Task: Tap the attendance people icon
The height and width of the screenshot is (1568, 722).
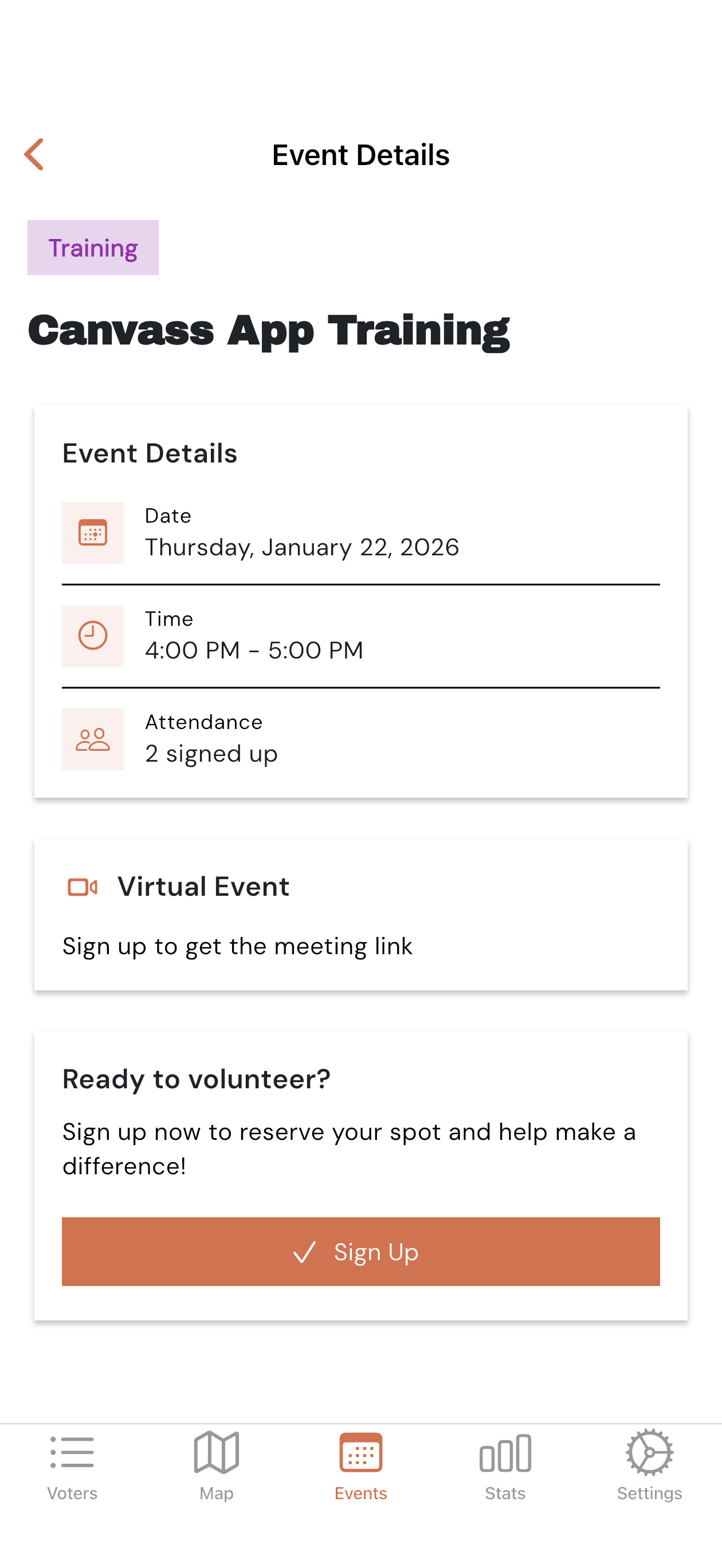Action: [92, 738]
